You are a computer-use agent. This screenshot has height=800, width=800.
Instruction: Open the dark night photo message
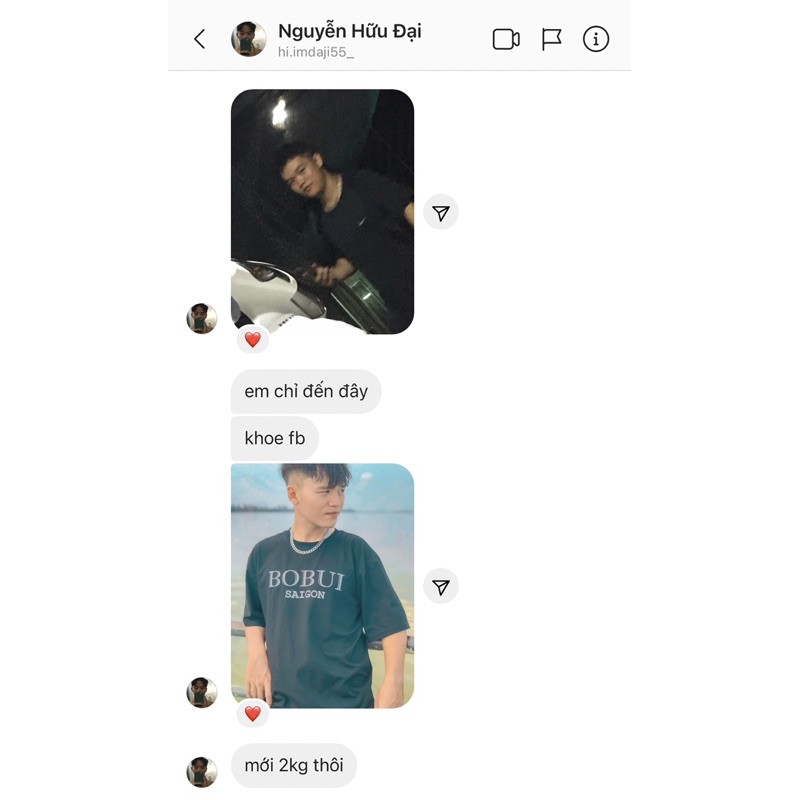click(322, 211)
